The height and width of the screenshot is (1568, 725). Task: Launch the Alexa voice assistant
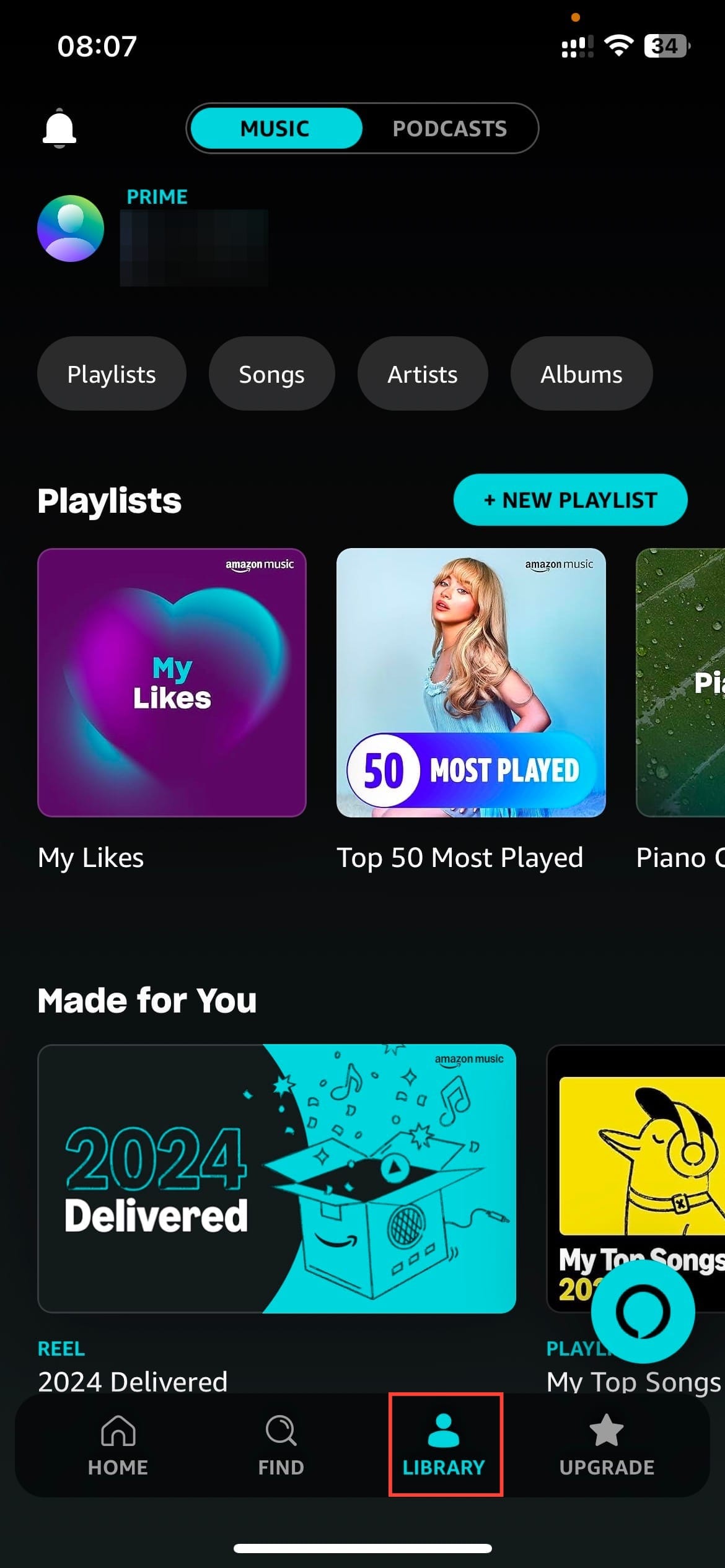[x=643, y=1312]
